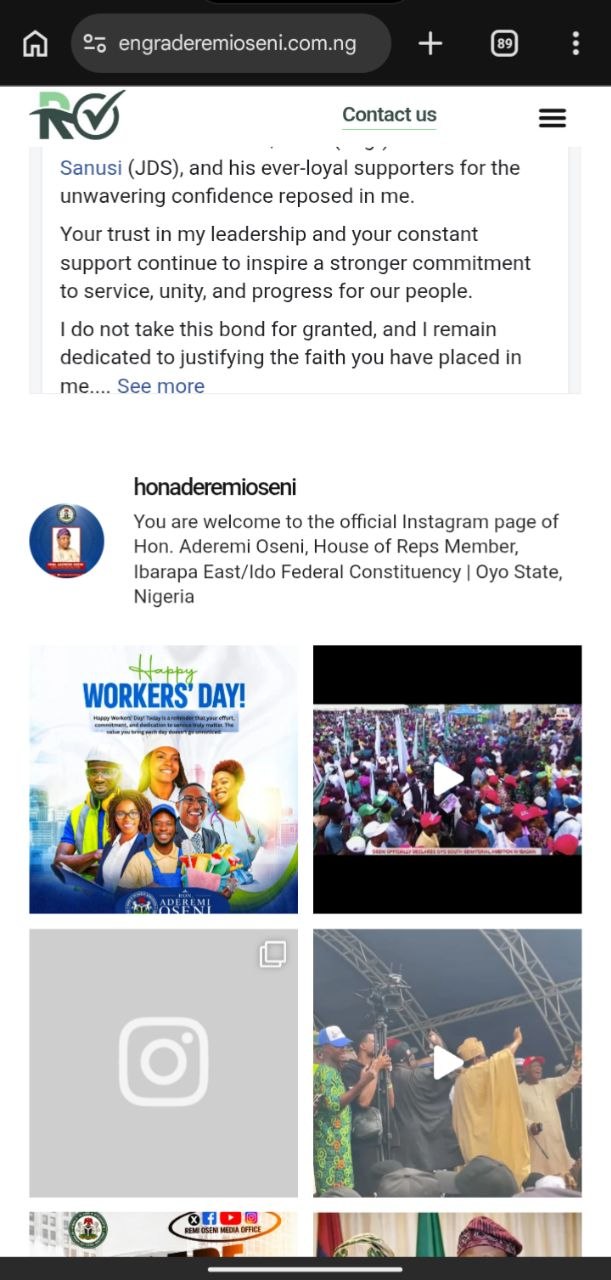
Task: Go to the browser home page
Action: click(x=35, y=43)
